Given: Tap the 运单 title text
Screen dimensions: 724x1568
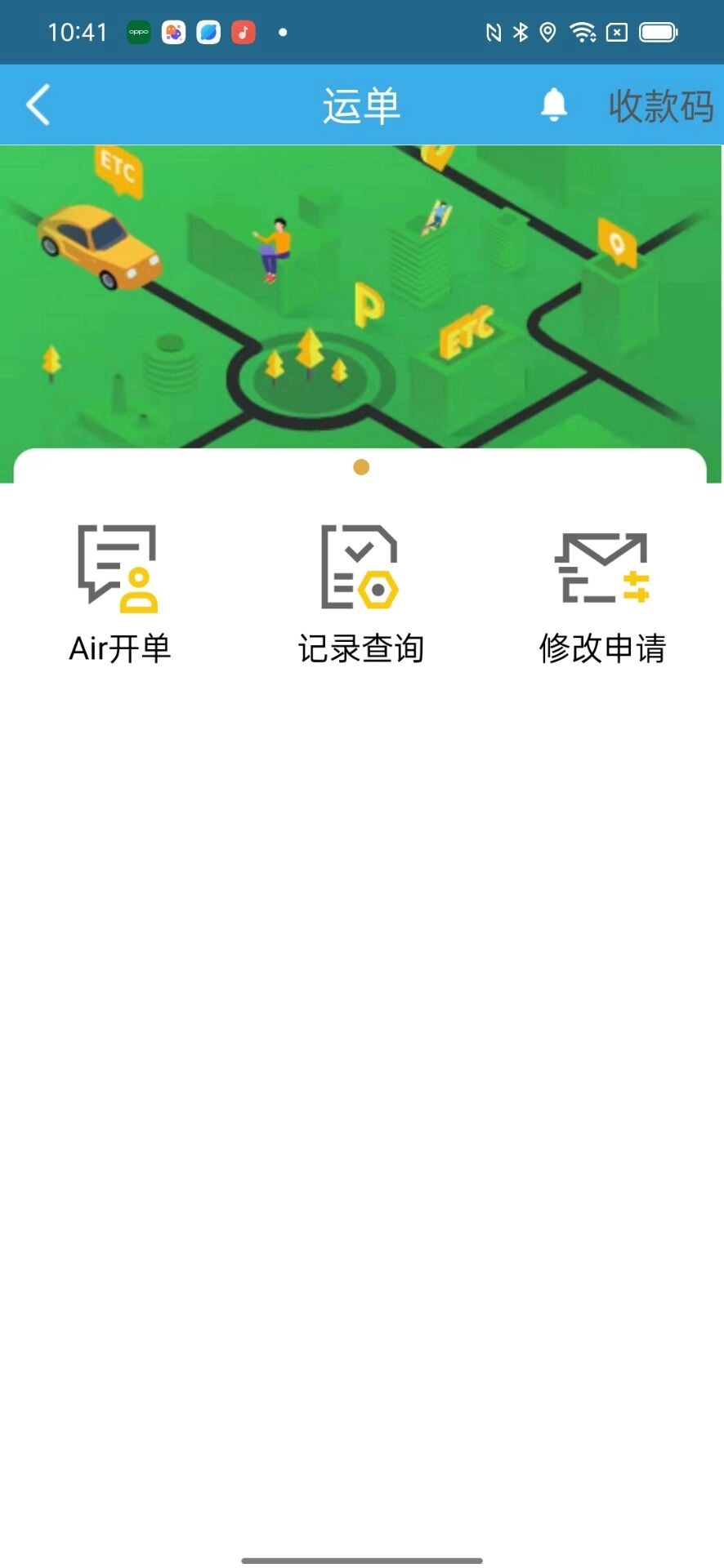Looking at the screenshot, I should 362,105.
